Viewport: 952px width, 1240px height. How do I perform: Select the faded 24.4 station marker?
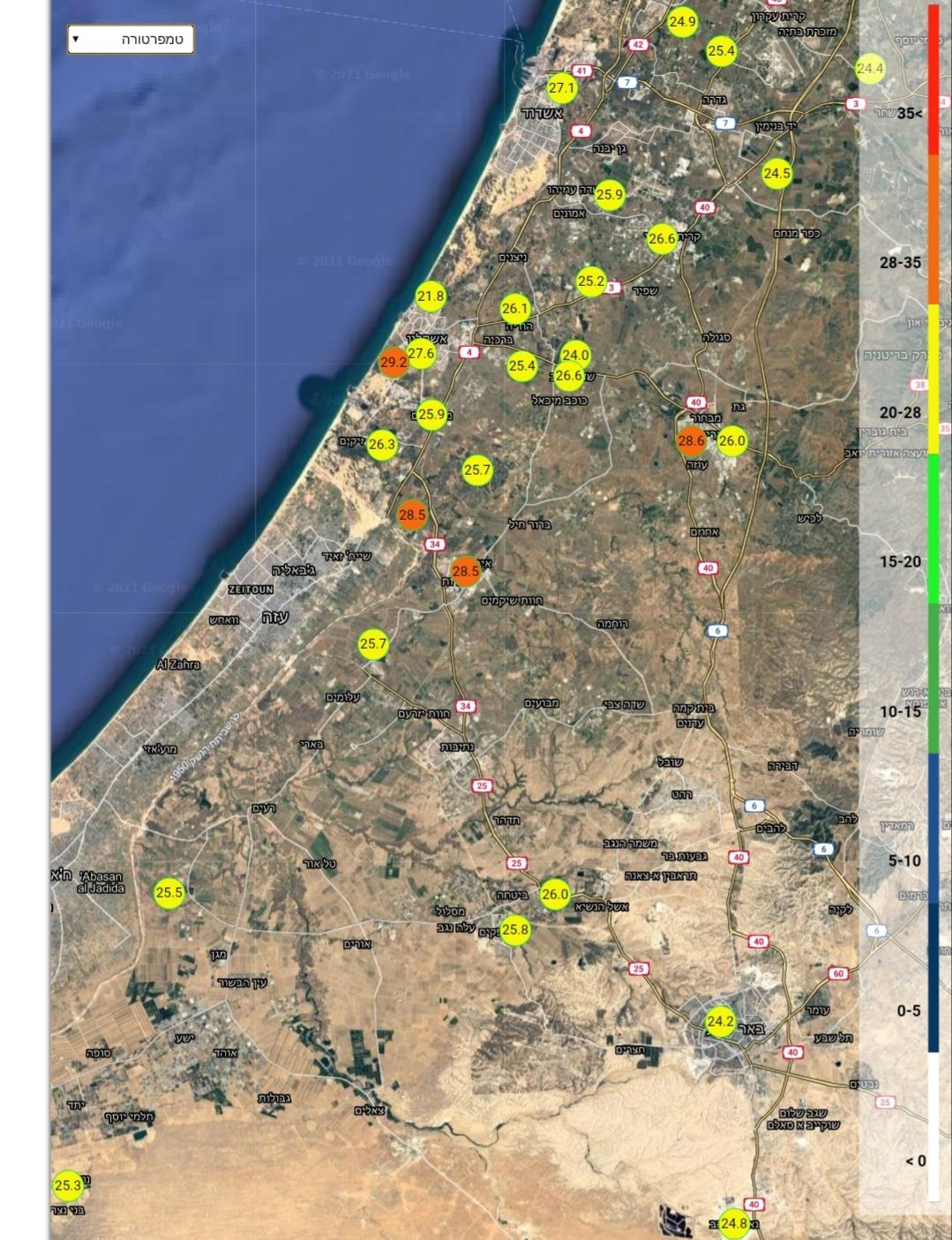pyautogui.click(x=869, y=69)
